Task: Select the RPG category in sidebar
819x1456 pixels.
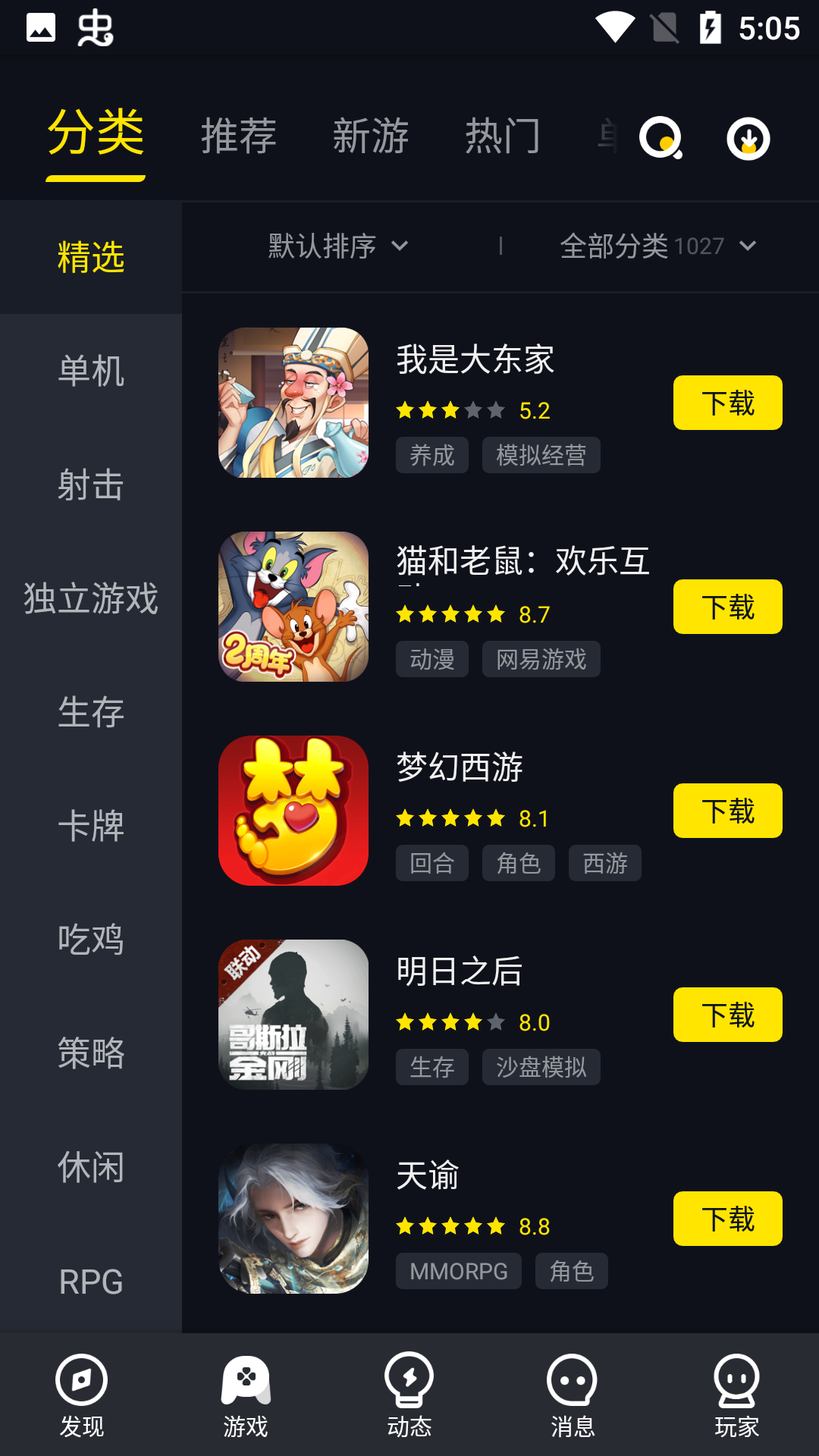Action: [90, 1282]
